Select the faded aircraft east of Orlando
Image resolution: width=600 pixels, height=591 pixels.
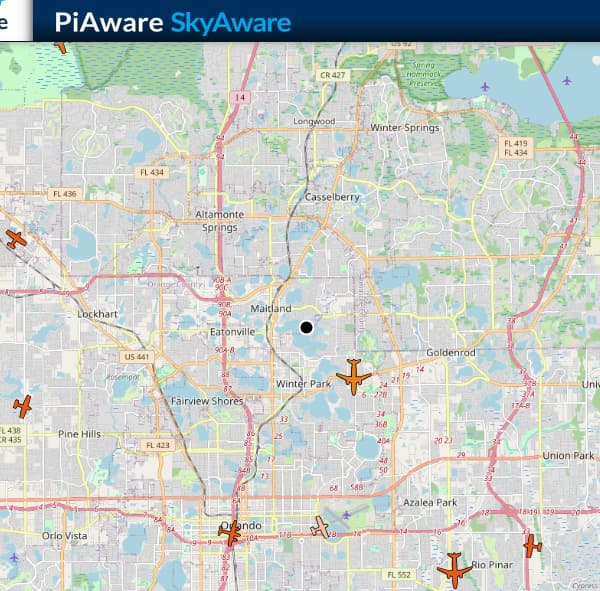click(320, 526)
